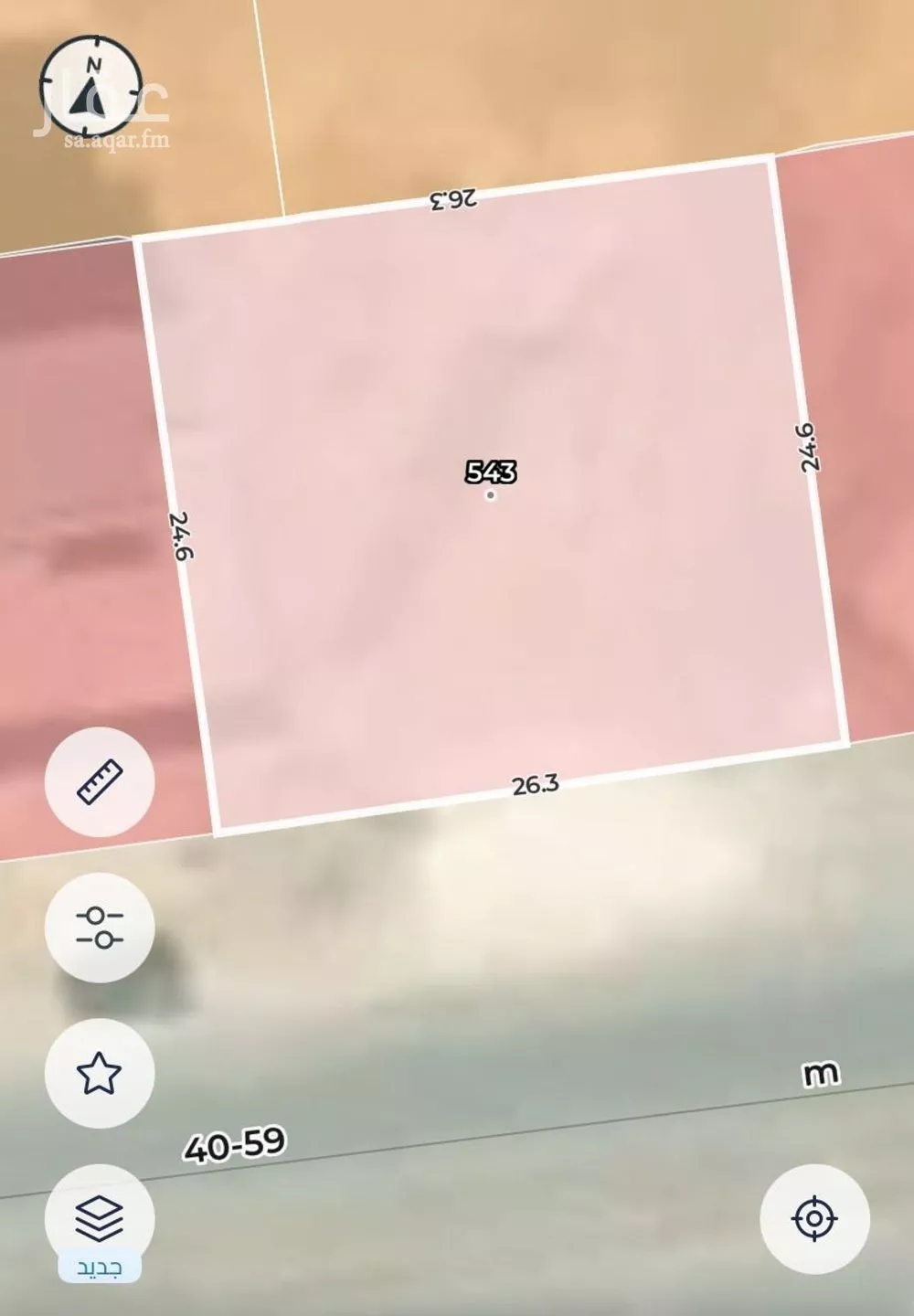Tap the compass to reset north

pyautogui.click(x=90, y=86)
